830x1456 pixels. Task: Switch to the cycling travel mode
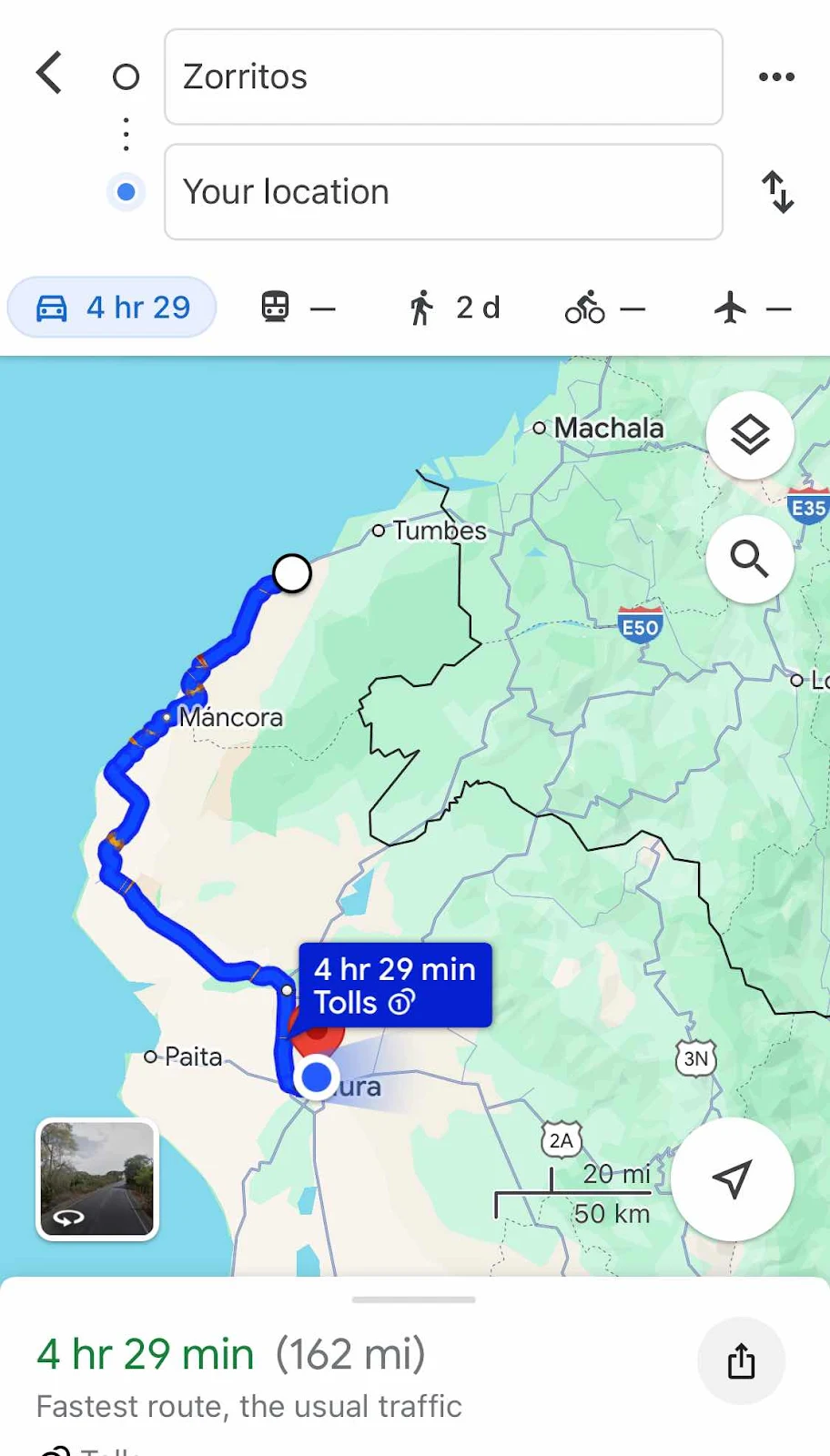(x=604, y=308)
